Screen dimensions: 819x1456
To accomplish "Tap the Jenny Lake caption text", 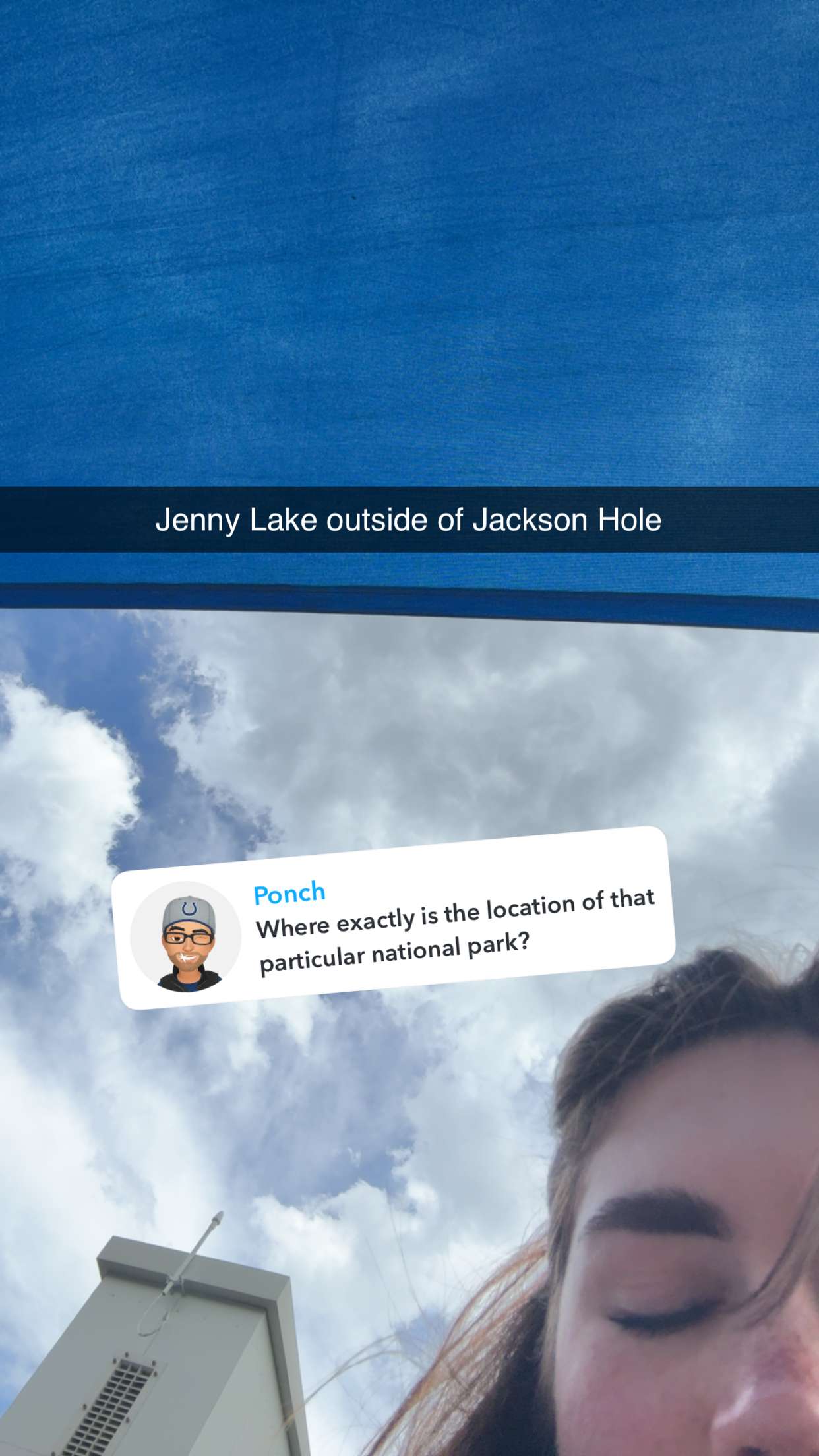I will coord(409,521).
